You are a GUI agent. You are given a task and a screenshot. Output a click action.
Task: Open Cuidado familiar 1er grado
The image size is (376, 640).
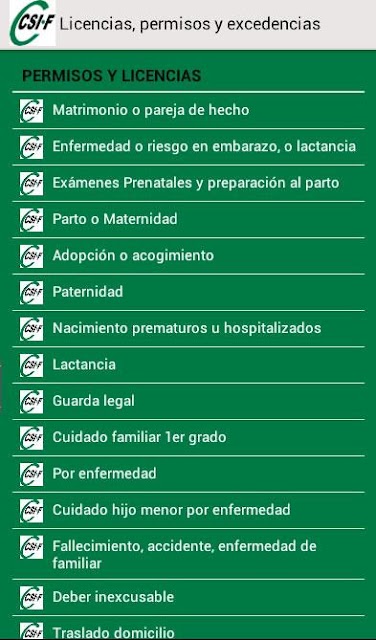188,437
